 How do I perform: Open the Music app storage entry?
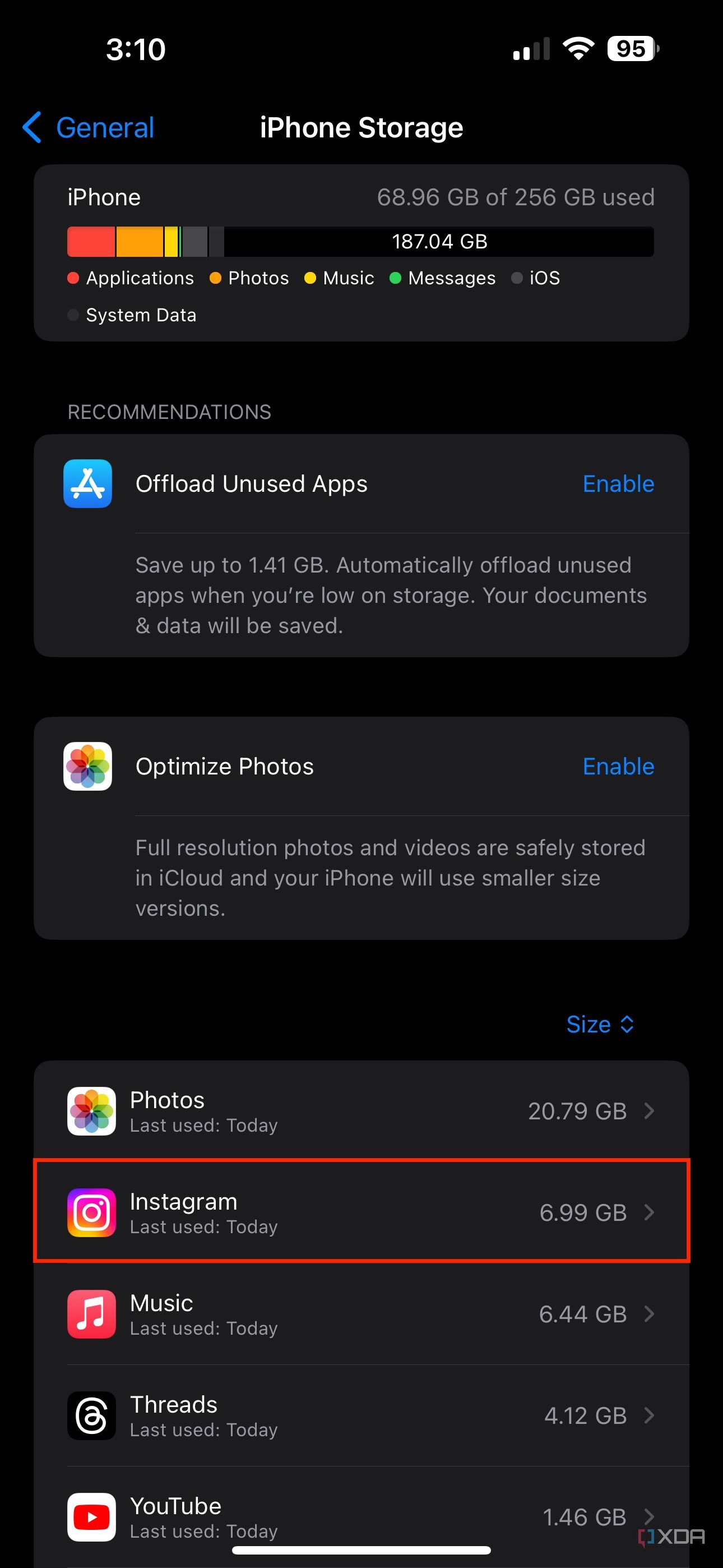pos(361,1313)
